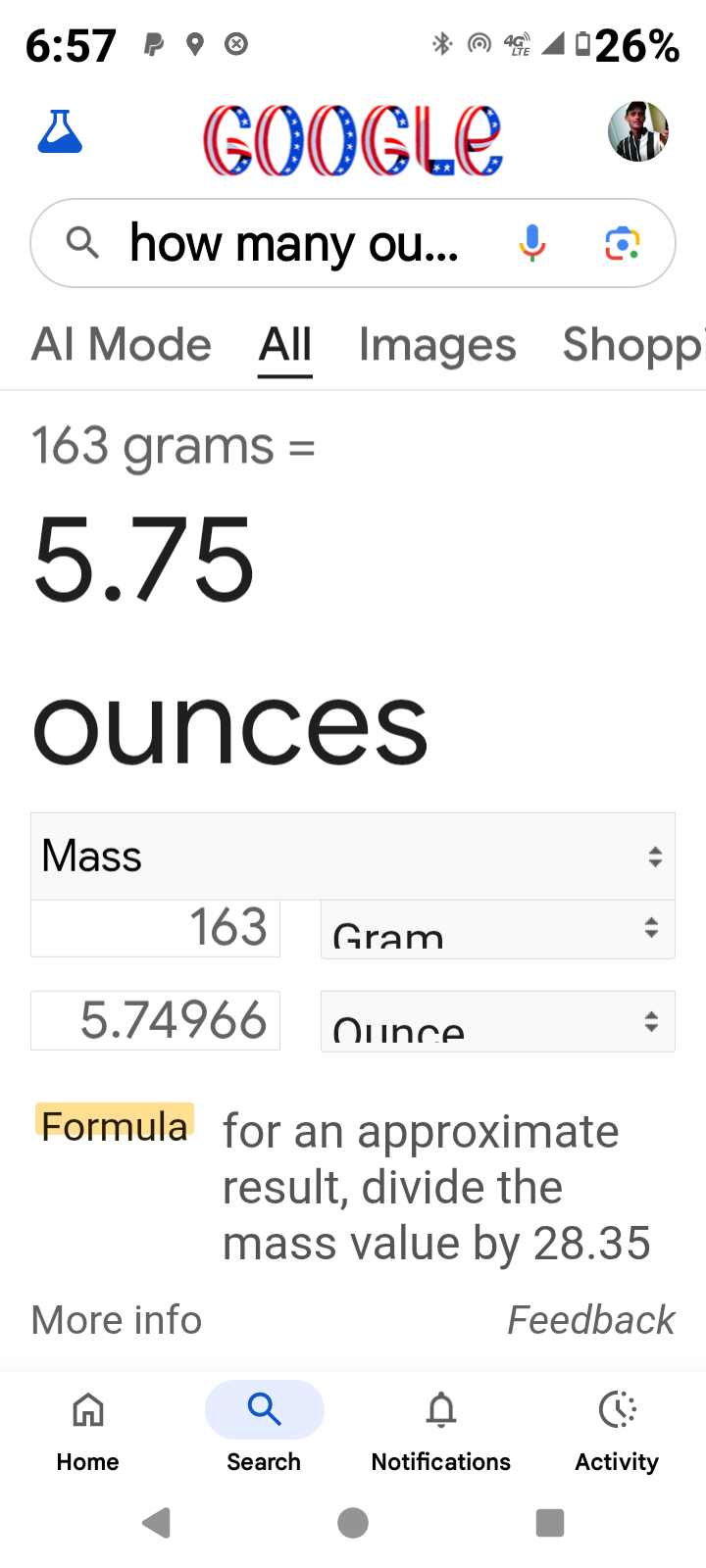Screen dimensions: 706x1568
Task: Send Feedback on the converter
Action: click(x=590, y=1320)
